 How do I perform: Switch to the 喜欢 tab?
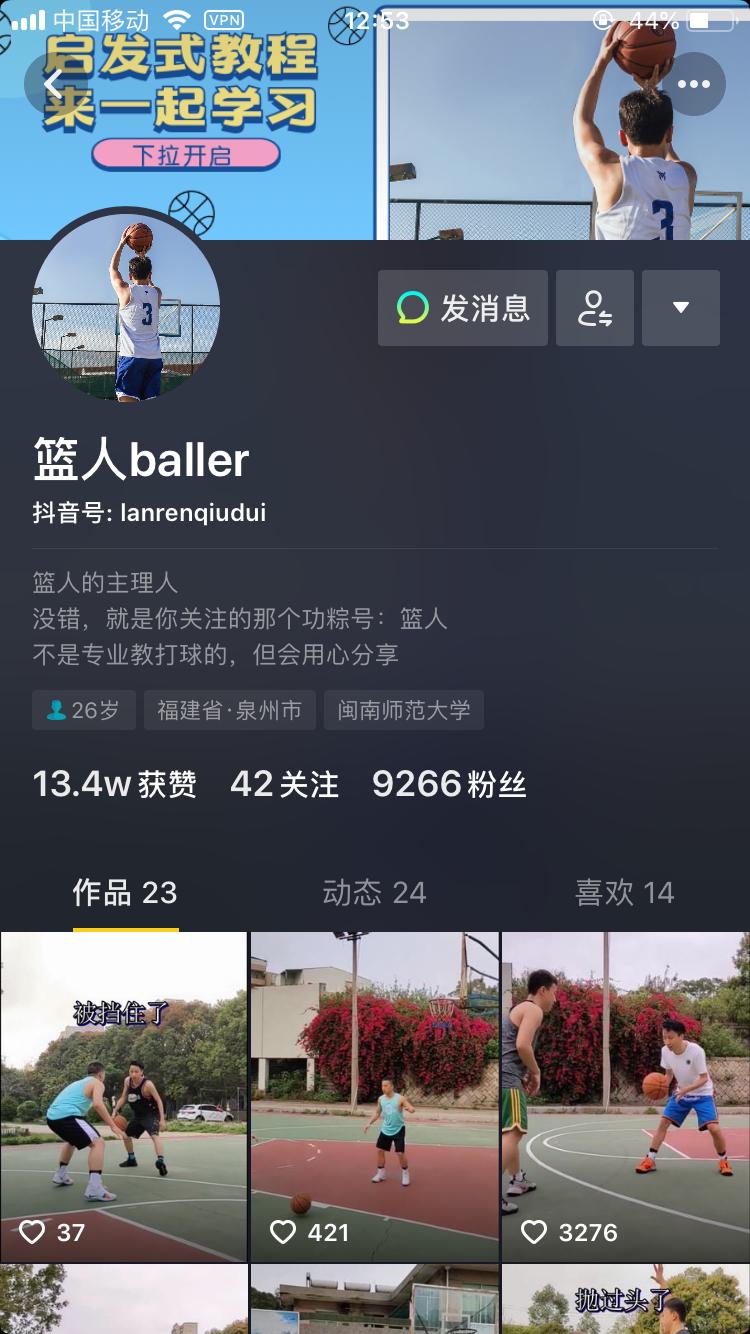click(624, 893)
